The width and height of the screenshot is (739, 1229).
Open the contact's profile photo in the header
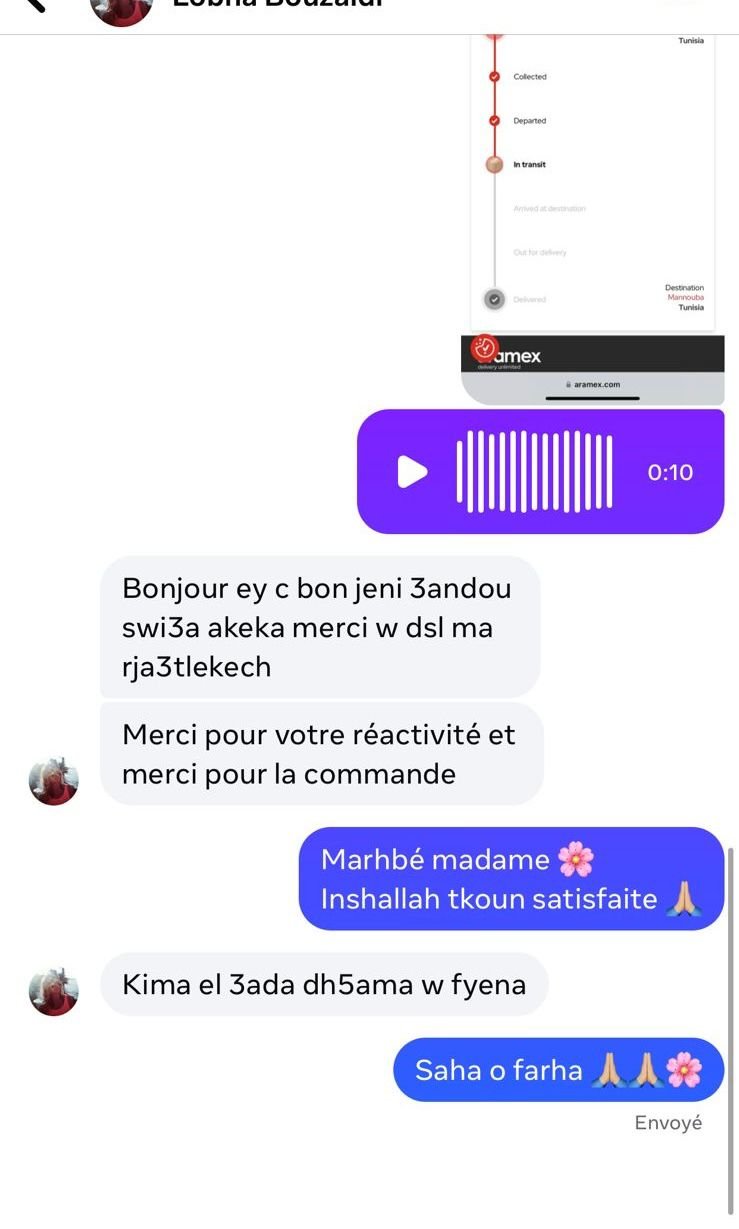point(121,8)
